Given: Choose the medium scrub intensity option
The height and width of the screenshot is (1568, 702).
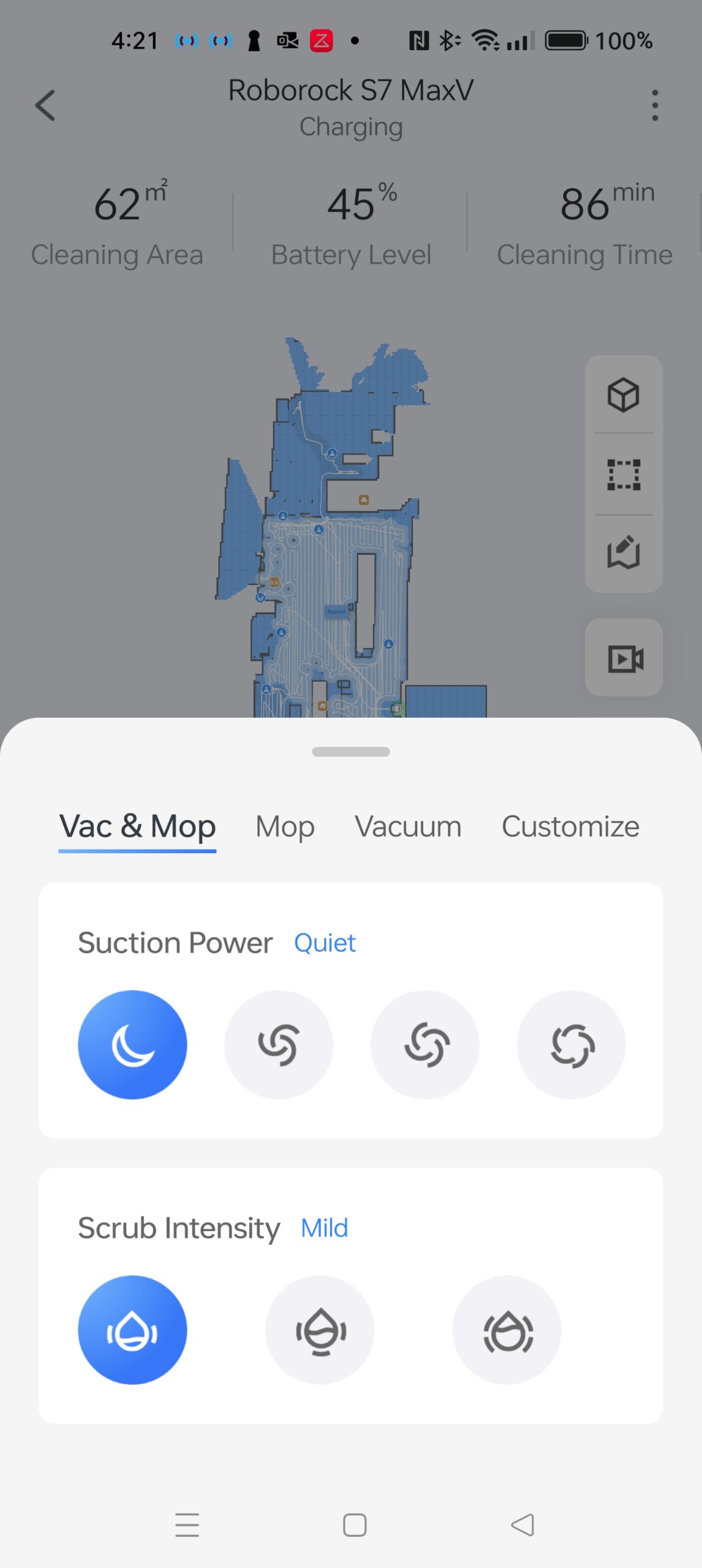Looking at the screenshot, I should pos(320,1330).
